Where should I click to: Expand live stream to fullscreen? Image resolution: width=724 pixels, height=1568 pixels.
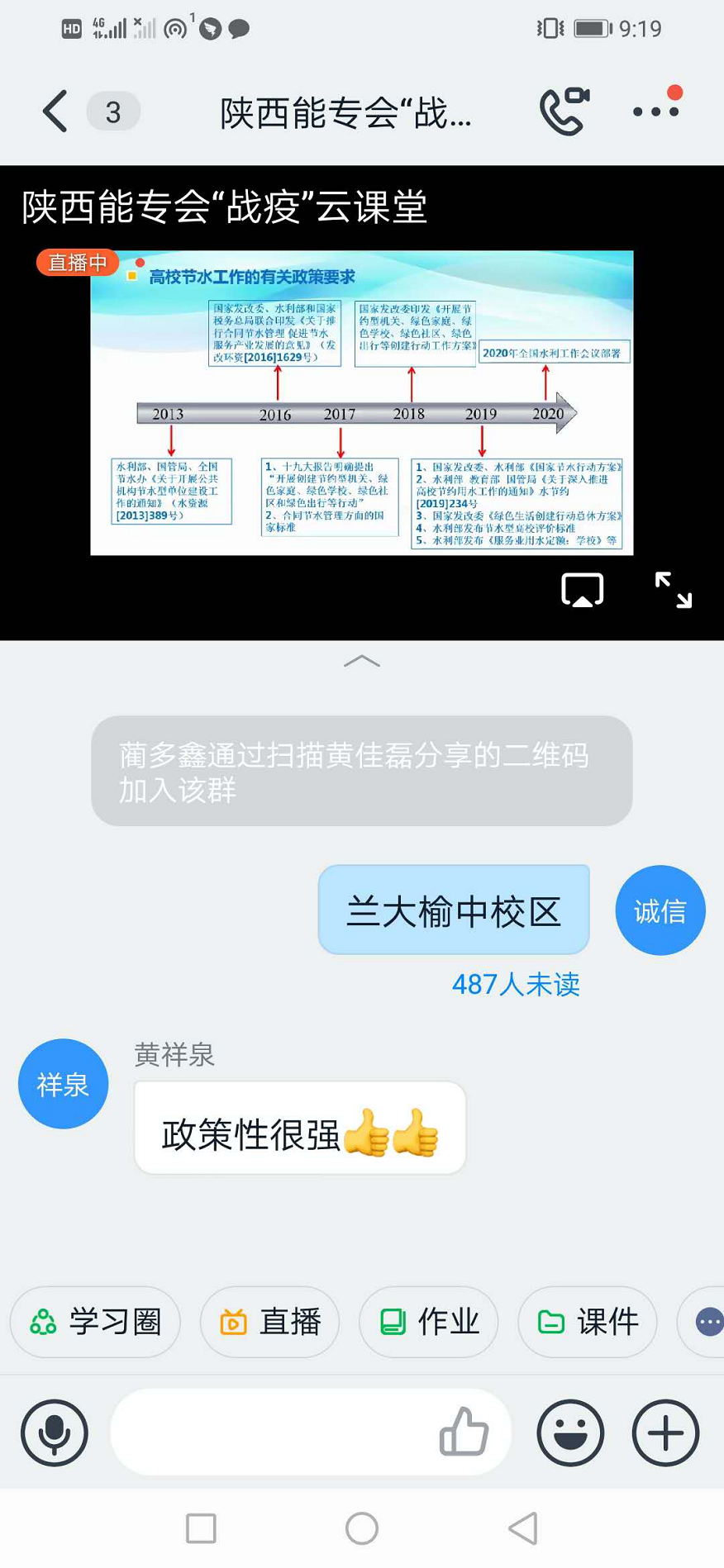[x=673, y=590]
